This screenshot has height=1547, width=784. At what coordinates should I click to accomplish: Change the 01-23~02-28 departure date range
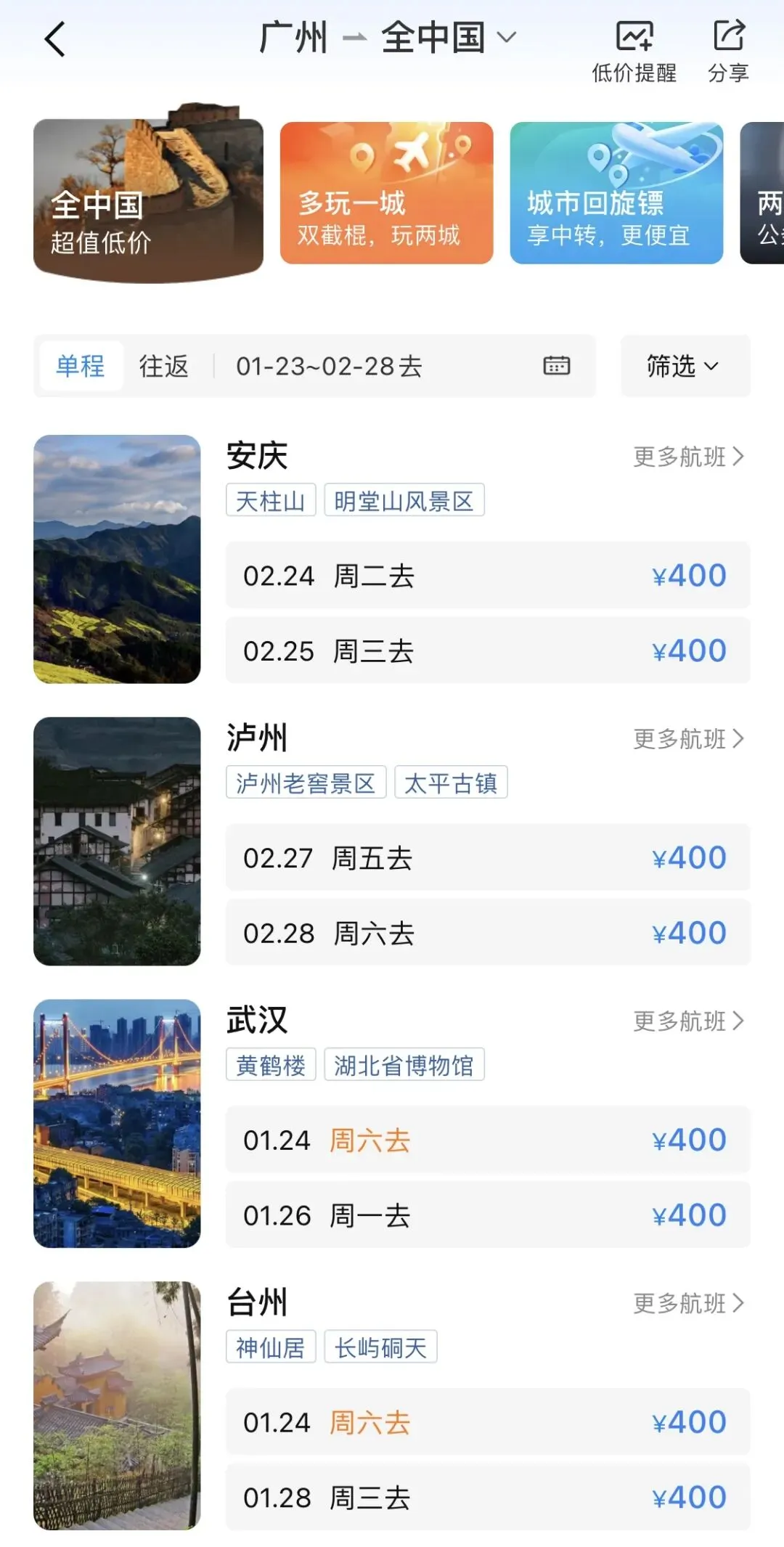click(x=403, y=366)
